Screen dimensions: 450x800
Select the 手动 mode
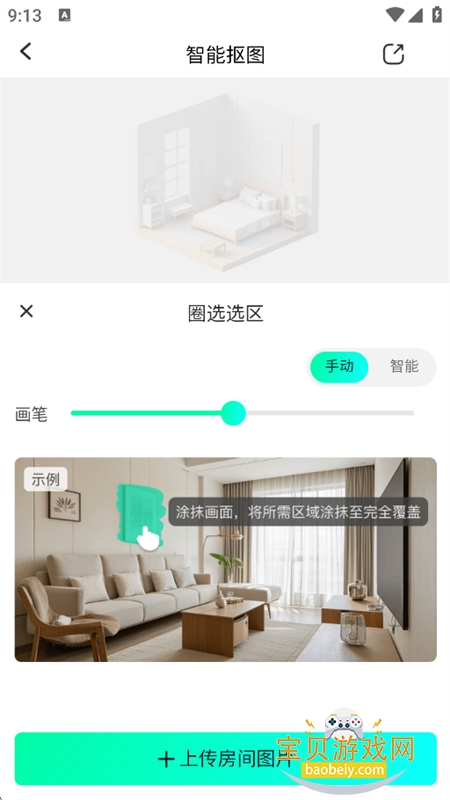click(339, 366)
